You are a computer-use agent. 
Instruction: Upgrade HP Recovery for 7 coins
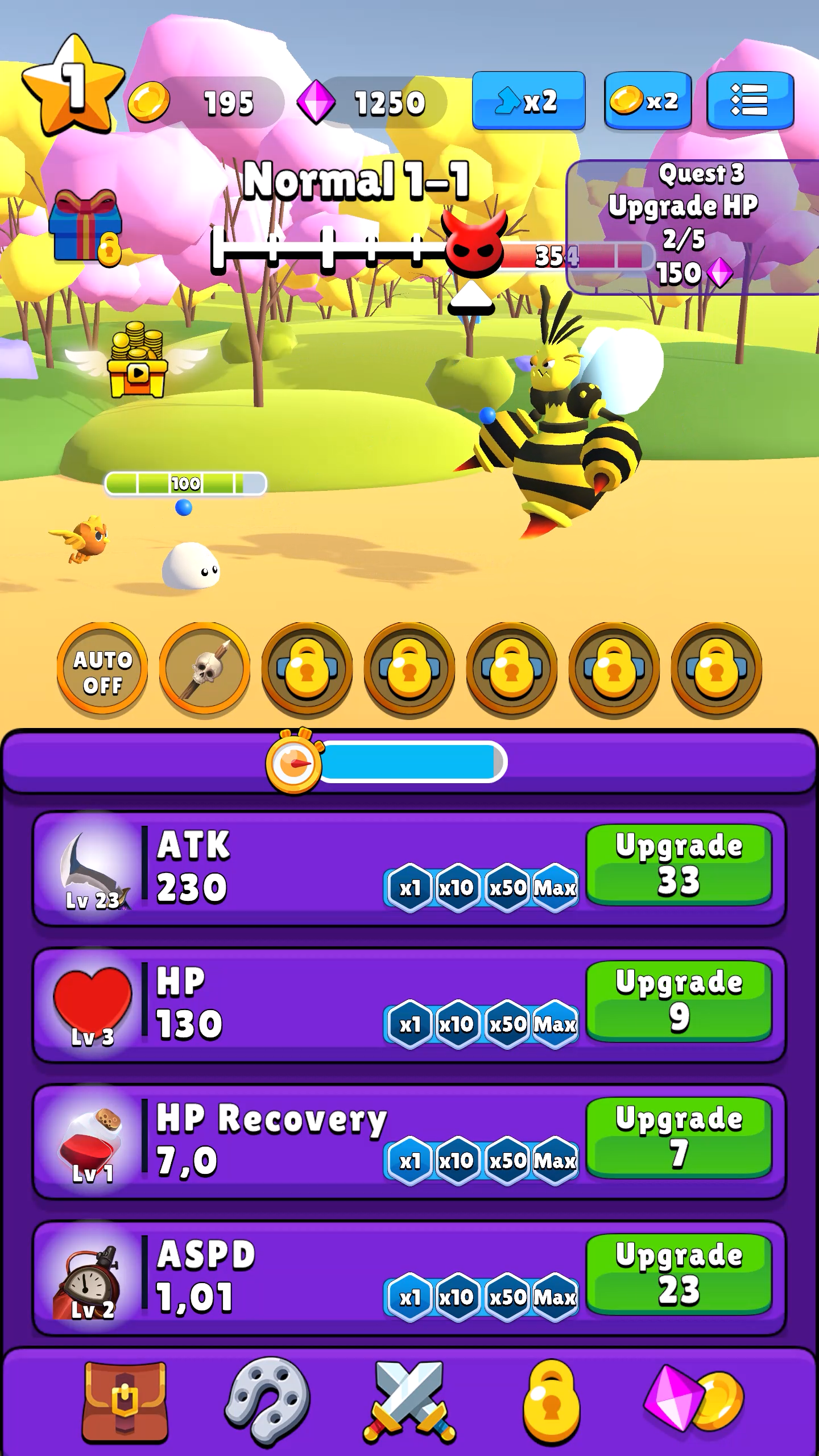click(679, 1137)
